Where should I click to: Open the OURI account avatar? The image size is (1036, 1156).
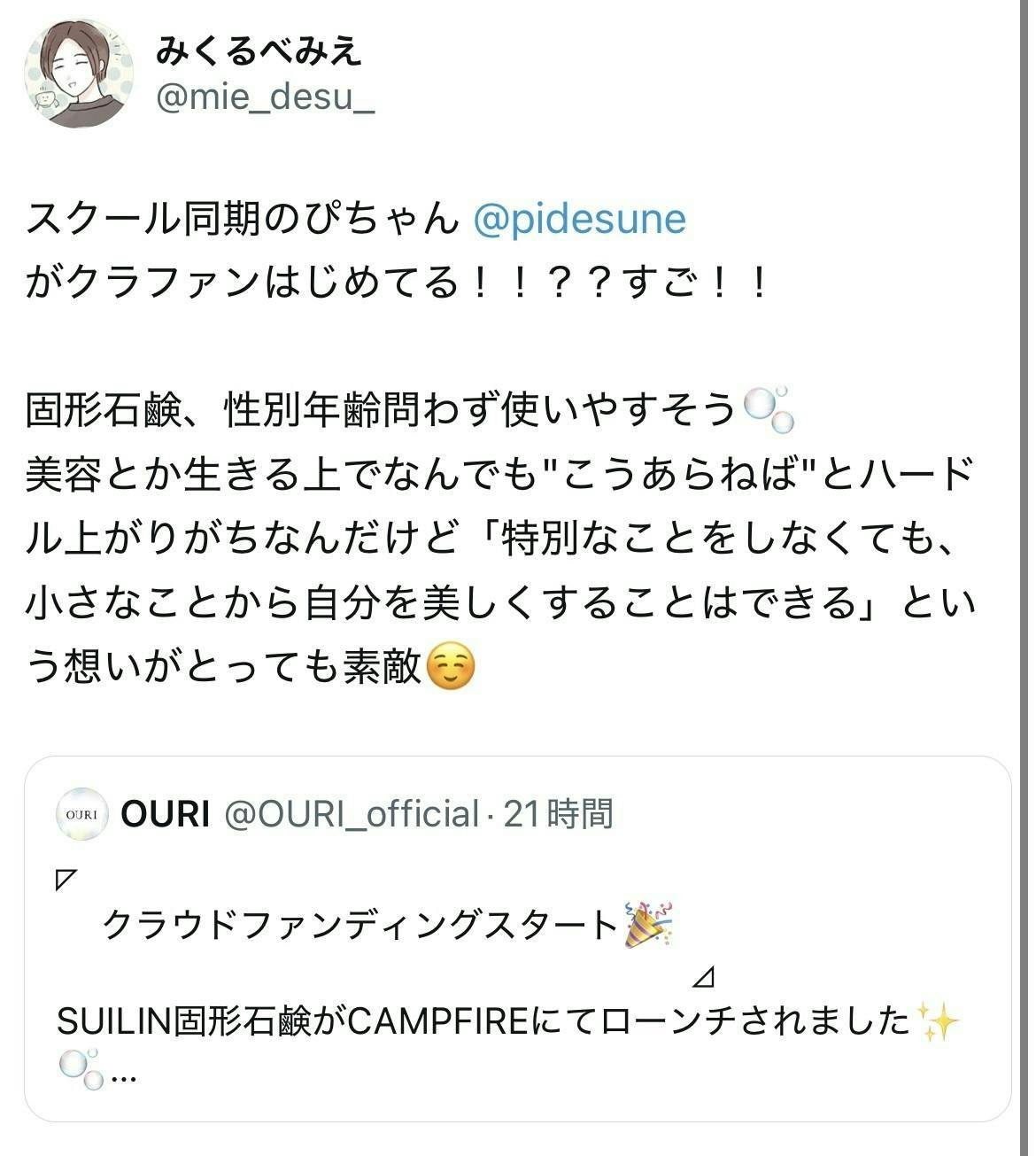point(81,813)
